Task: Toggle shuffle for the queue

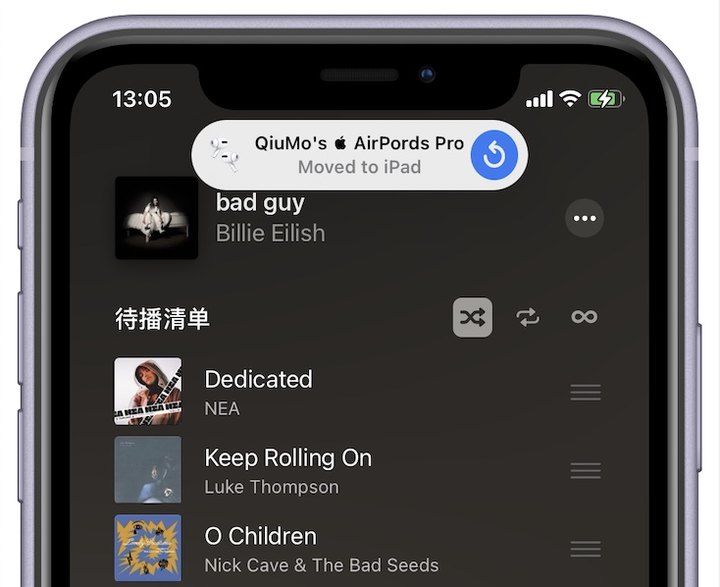Action: [472, 318]
